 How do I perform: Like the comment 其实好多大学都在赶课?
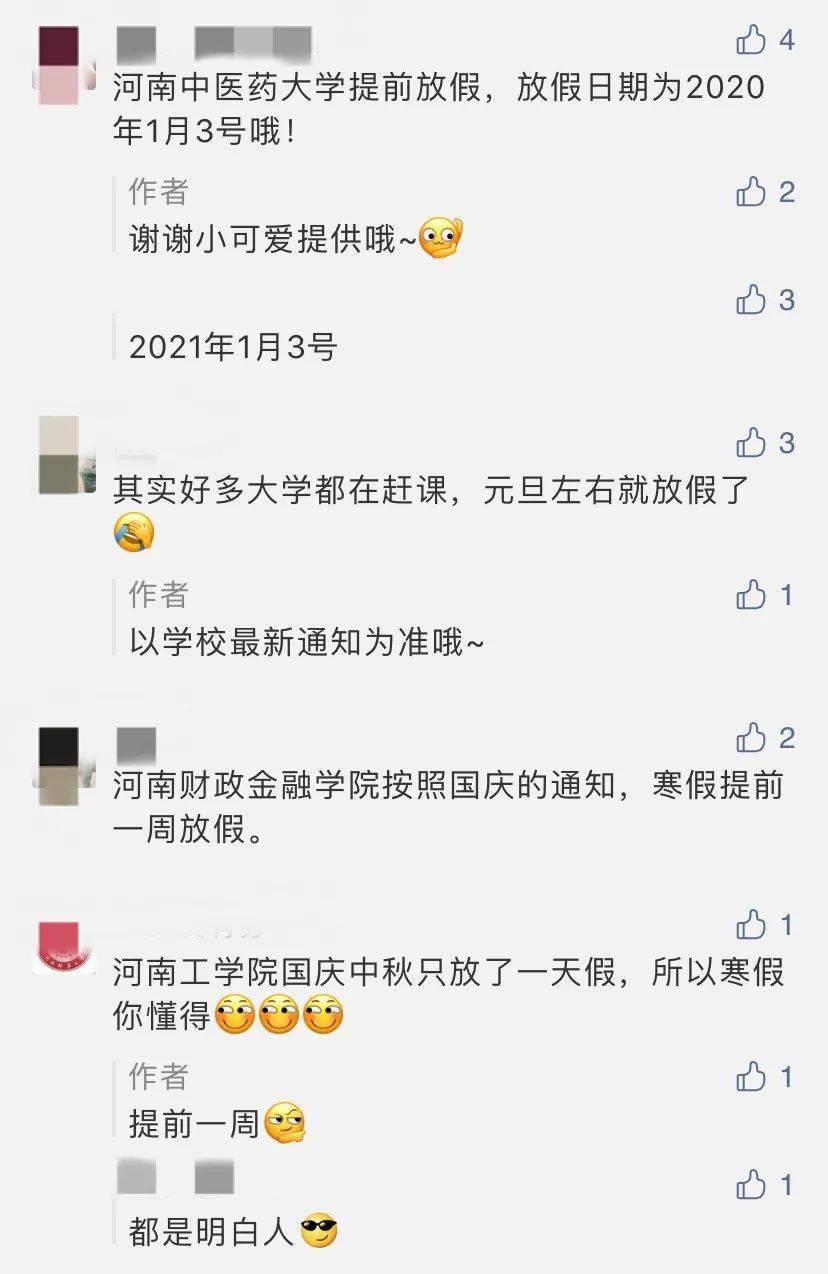(x=751, y=443)
